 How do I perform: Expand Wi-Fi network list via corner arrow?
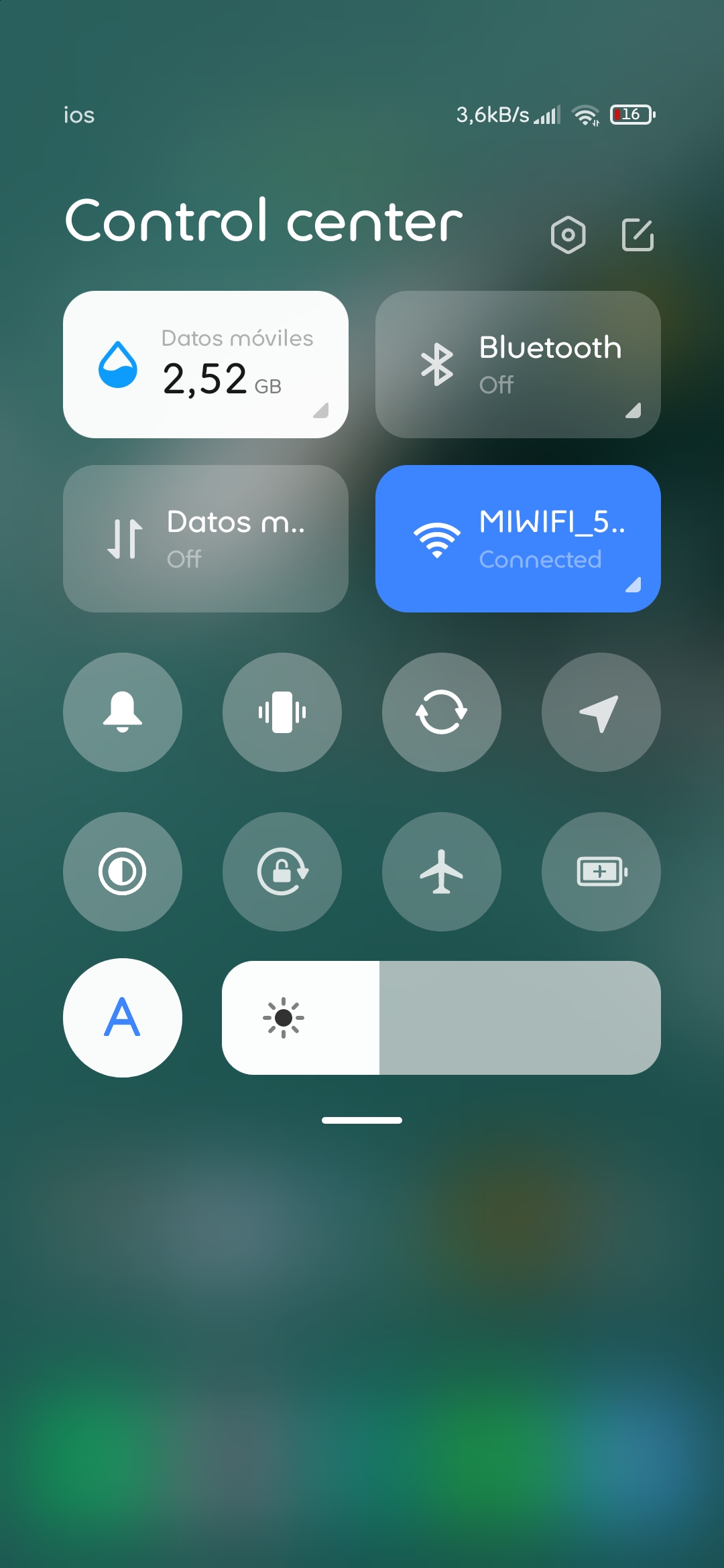633,585
